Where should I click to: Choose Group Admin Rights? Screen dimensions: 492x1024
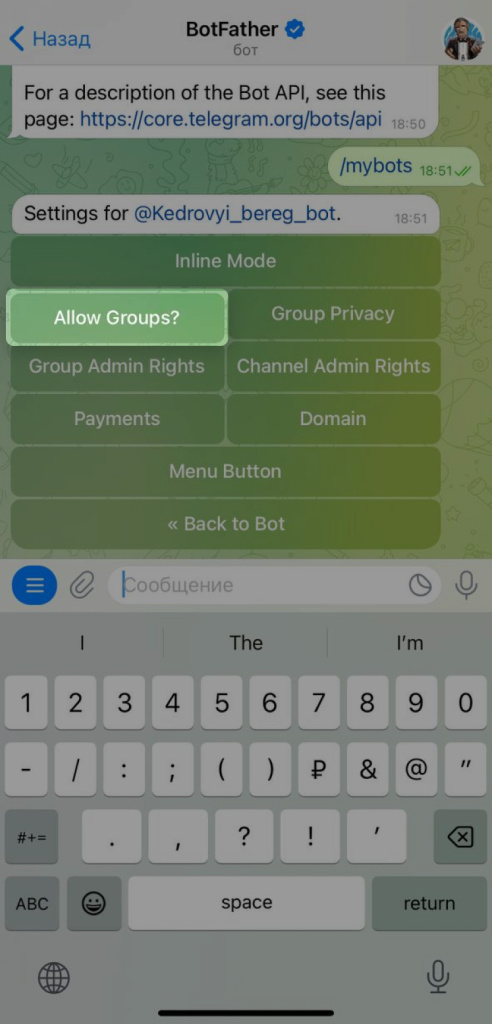(x=117, y=366)
